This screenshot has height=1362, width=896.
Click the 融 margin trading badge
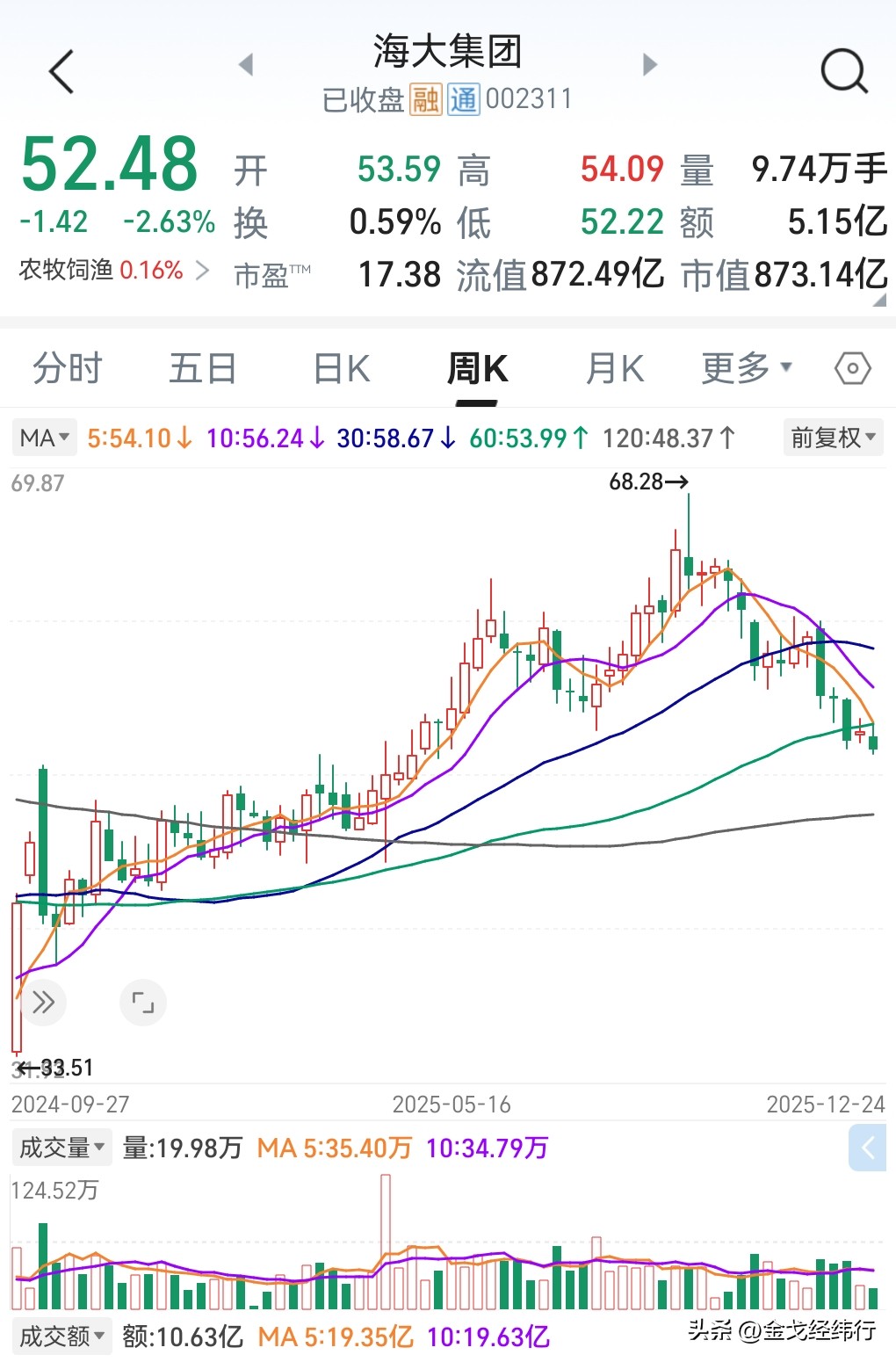coord(428,100)
